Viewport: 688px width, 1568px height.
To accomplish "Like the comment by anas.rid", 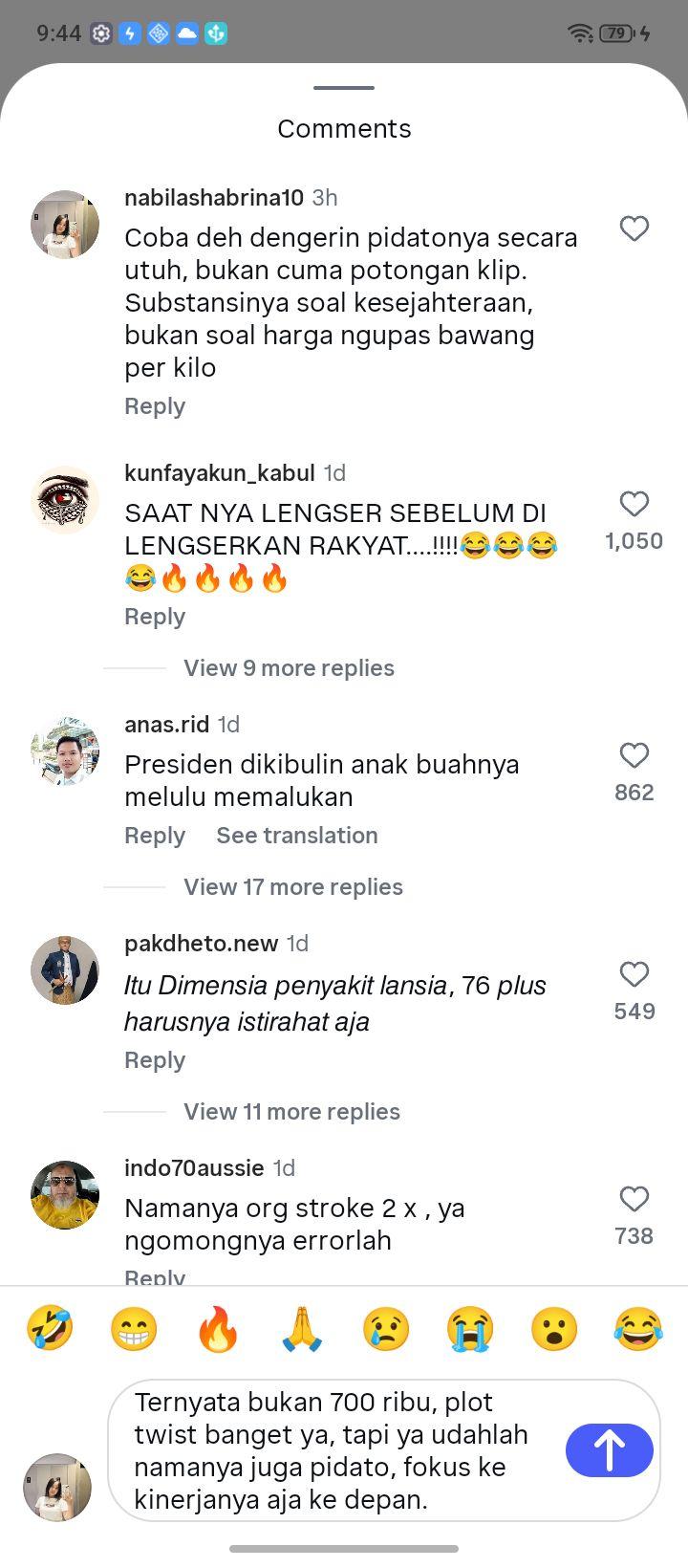I will [x=634, y=755].
